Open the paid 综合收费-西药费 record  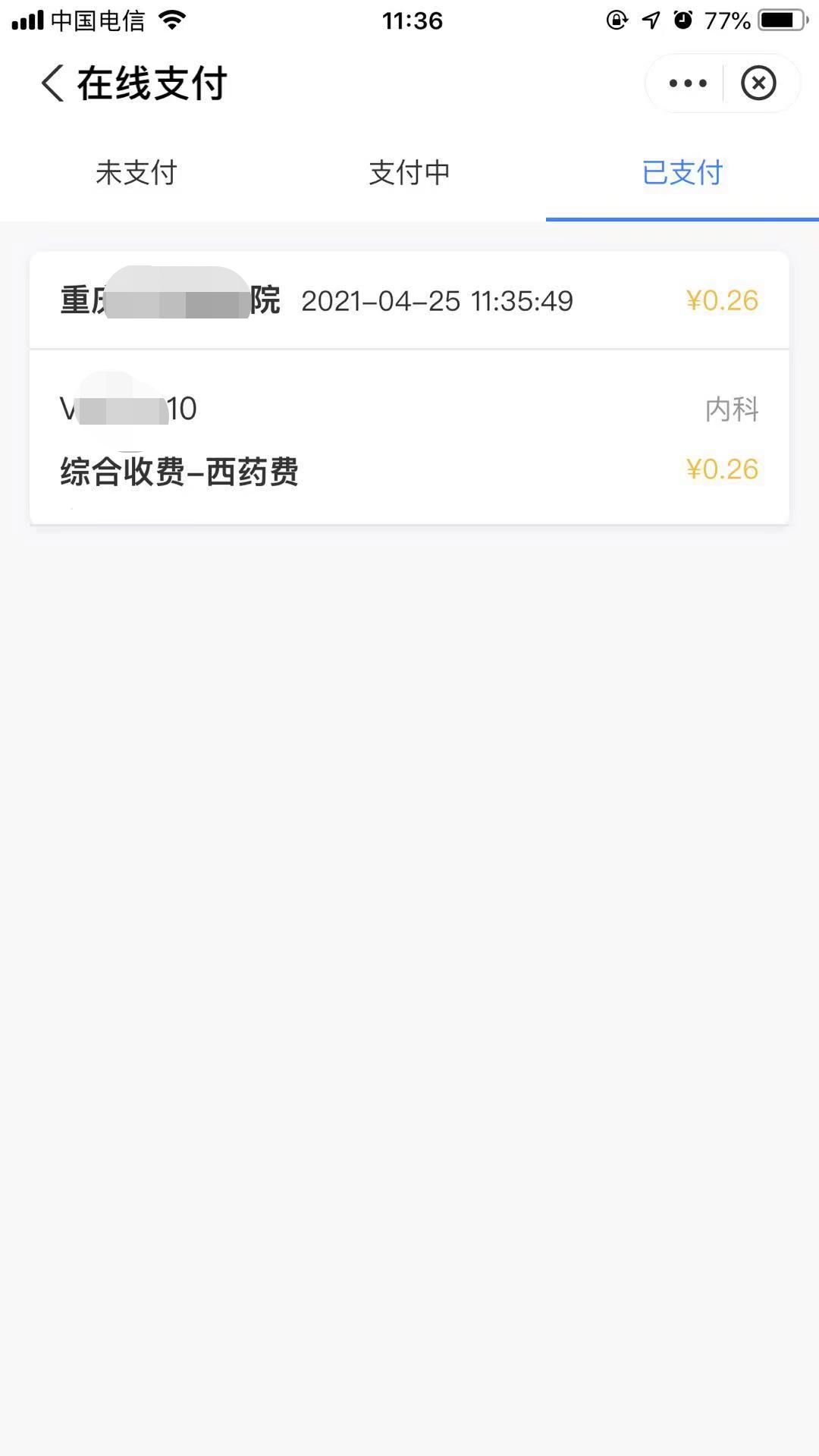[x=409, y=438]
